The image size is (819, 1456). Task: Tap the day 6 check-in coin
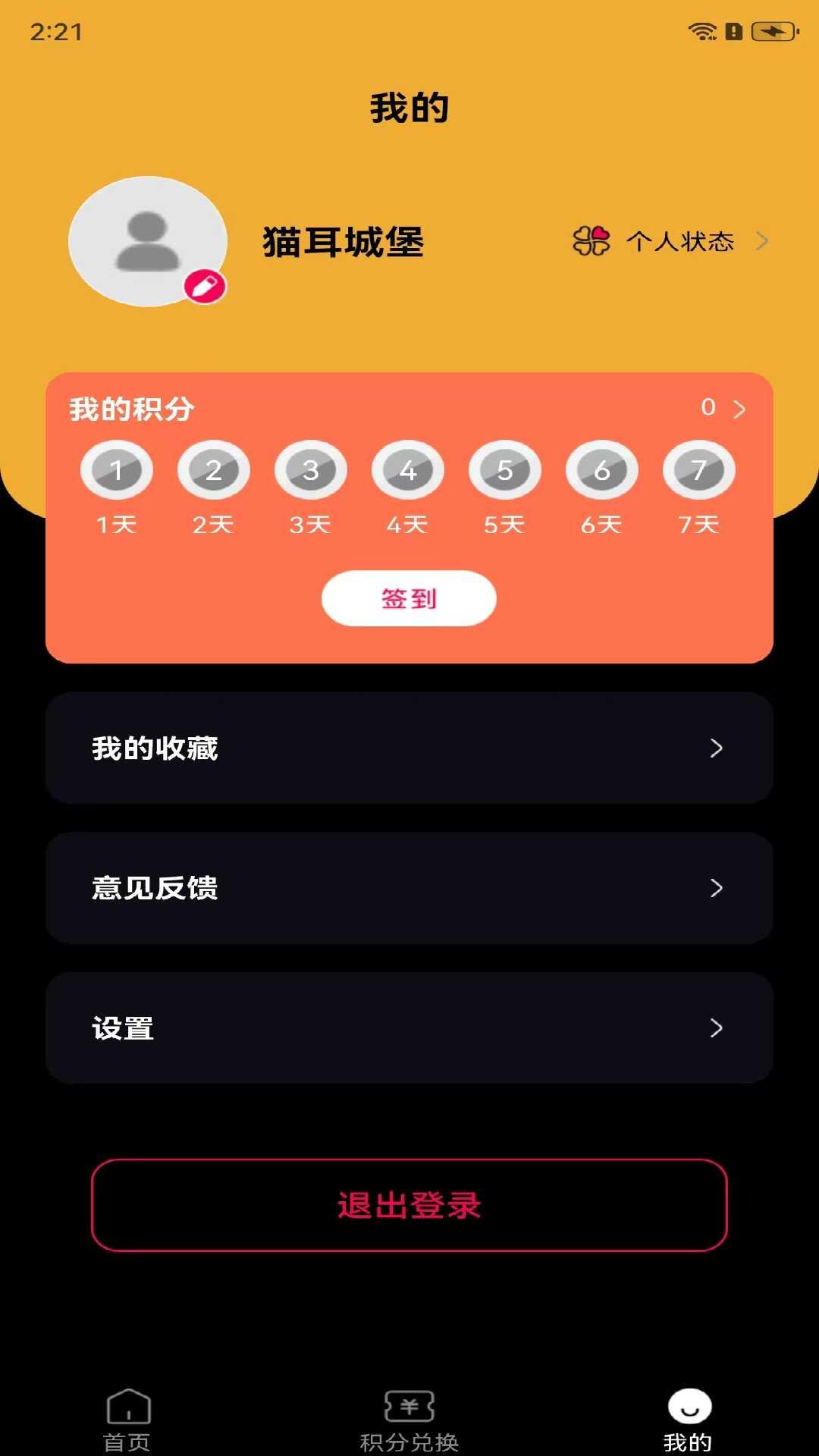click(601, 470)
